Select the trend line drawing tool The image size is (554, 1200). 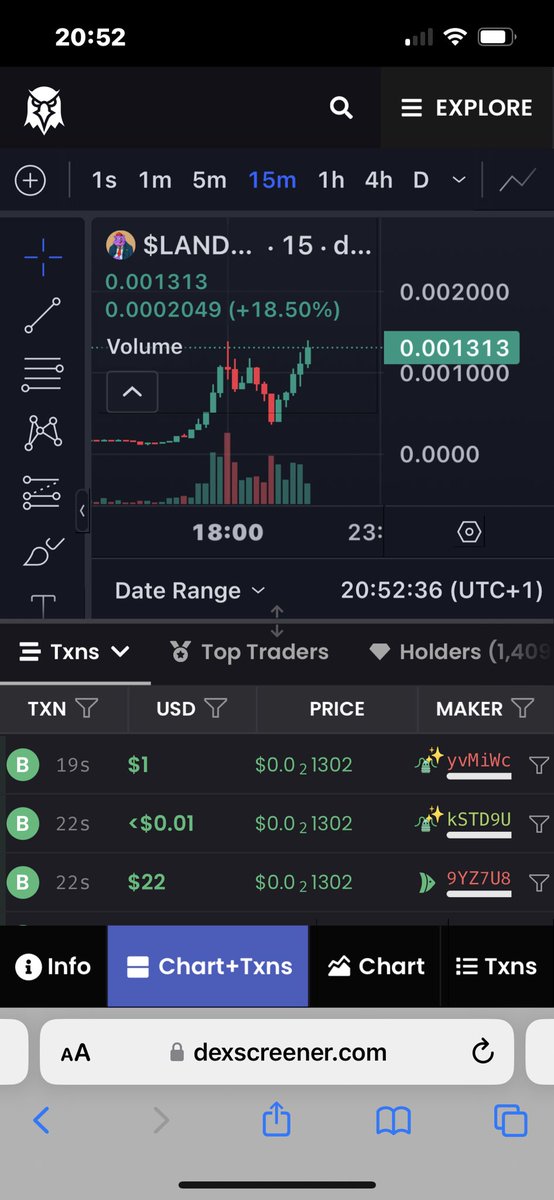(x=43, y=316)
